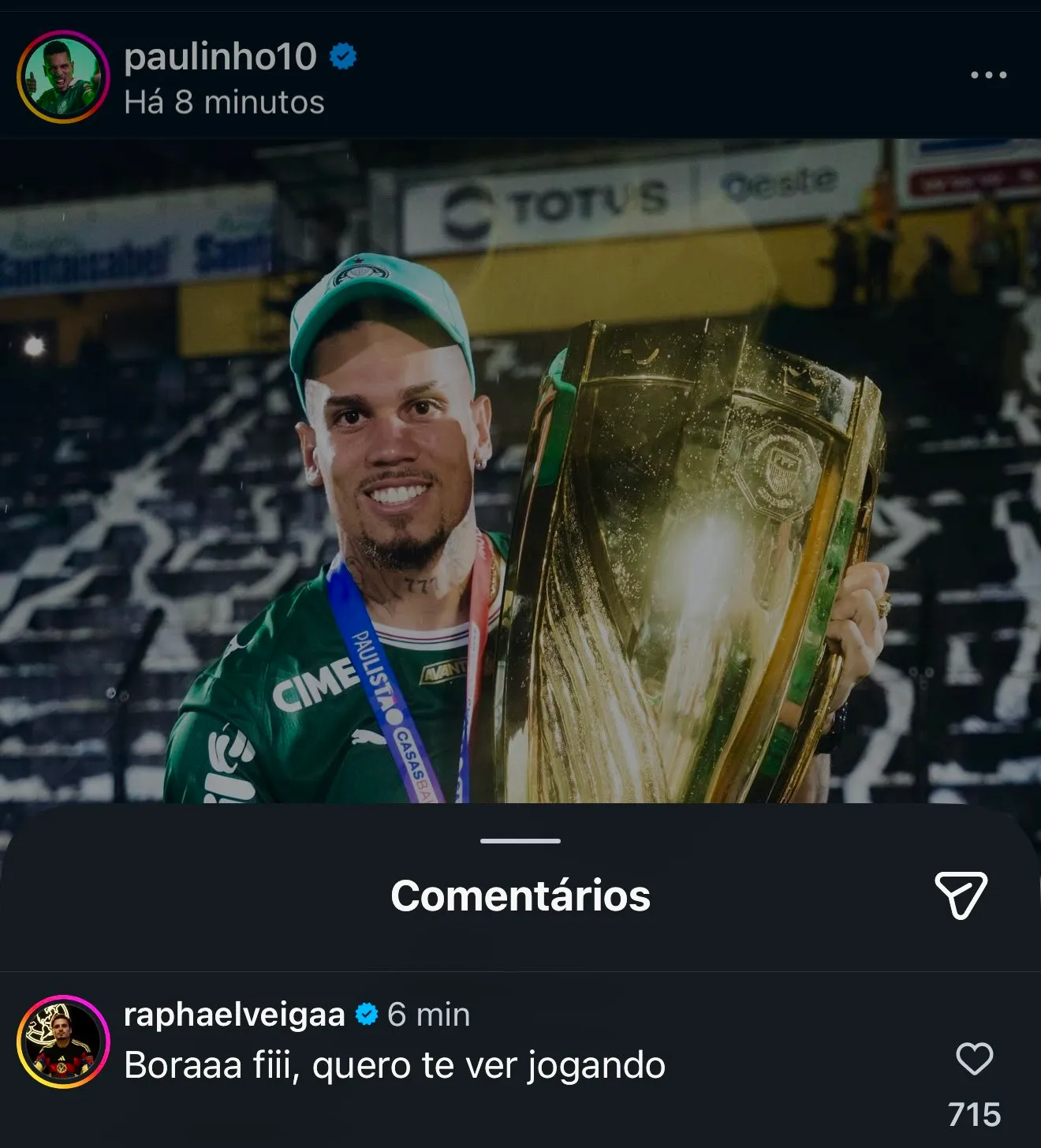Open raphaelveigaa's profile from username
The width and height of the screenshot is (1041, 1148).
coord(234,1015)
